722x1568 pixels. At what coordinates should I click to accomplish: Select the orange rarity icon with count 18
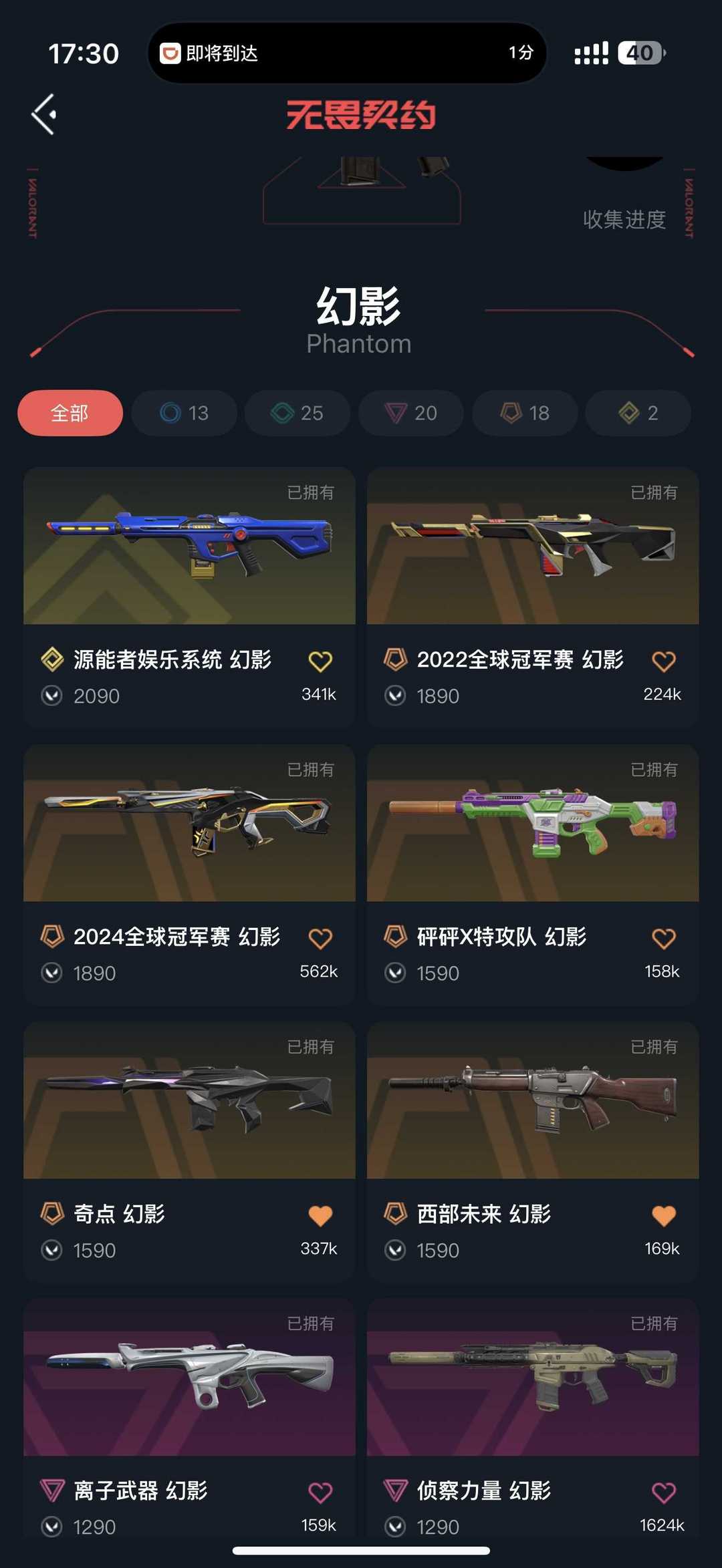(x=524, y=413)
